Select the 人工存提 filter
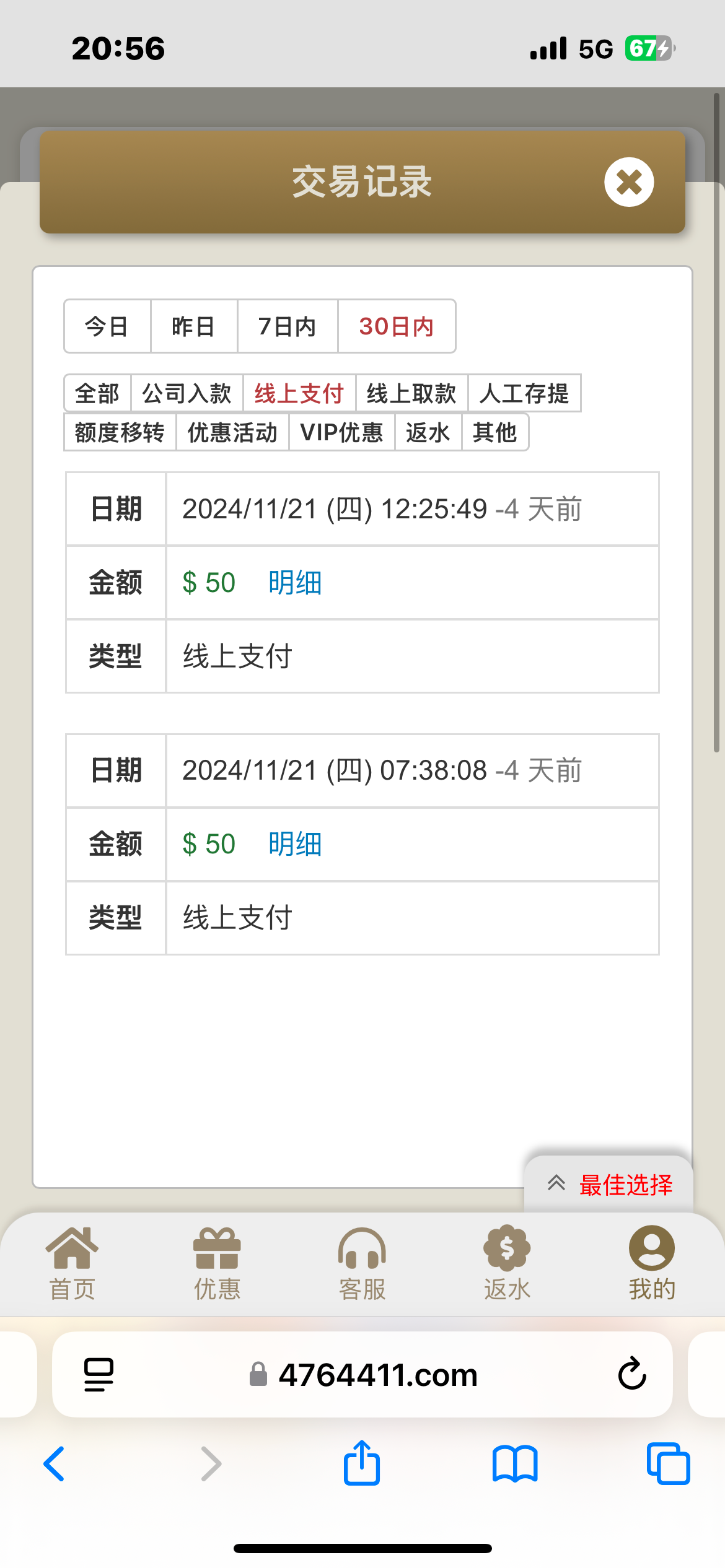Image resolution: width=725 pixels, height=1568 pixels. (524, 393)
